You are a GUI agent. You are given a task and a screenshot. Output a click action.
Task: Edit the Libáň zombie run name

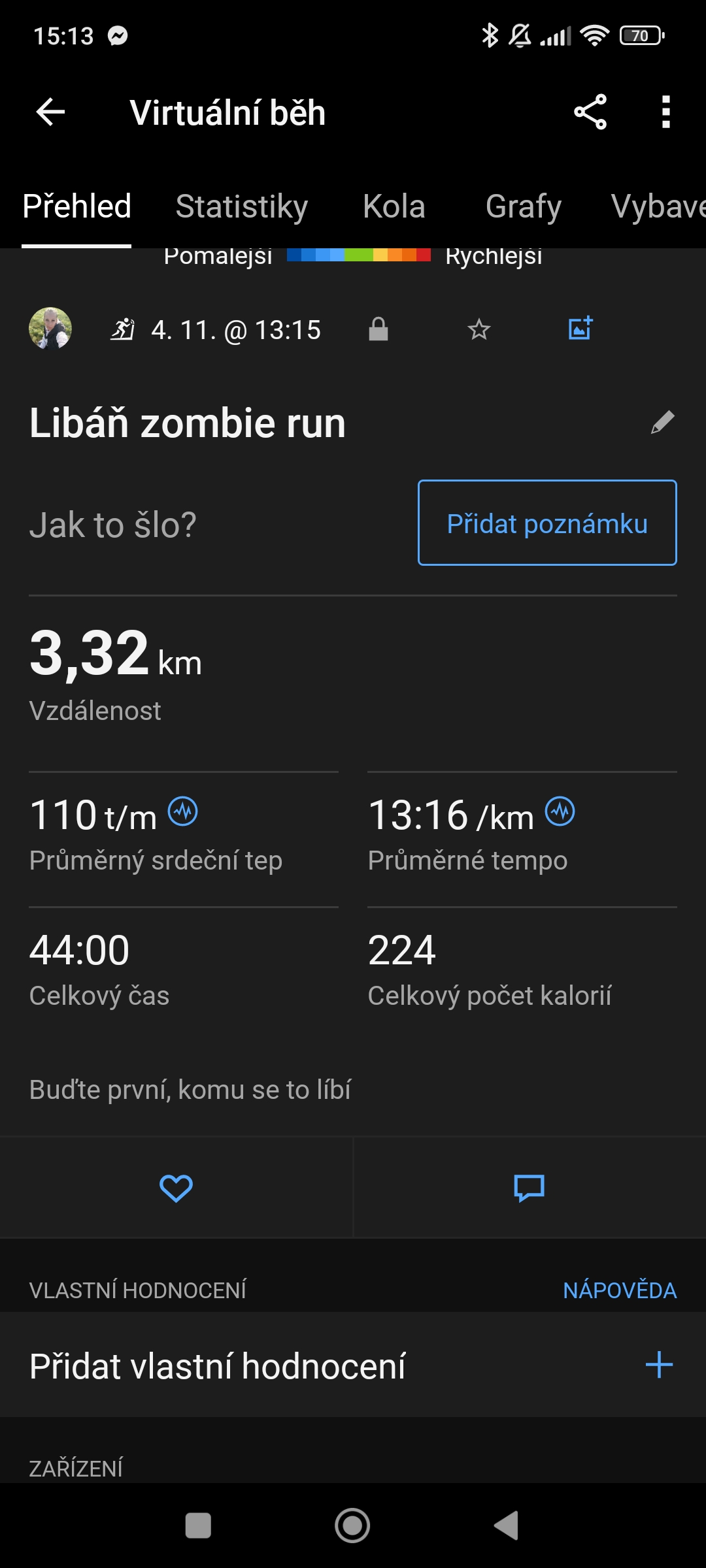(x=662, y=423)
